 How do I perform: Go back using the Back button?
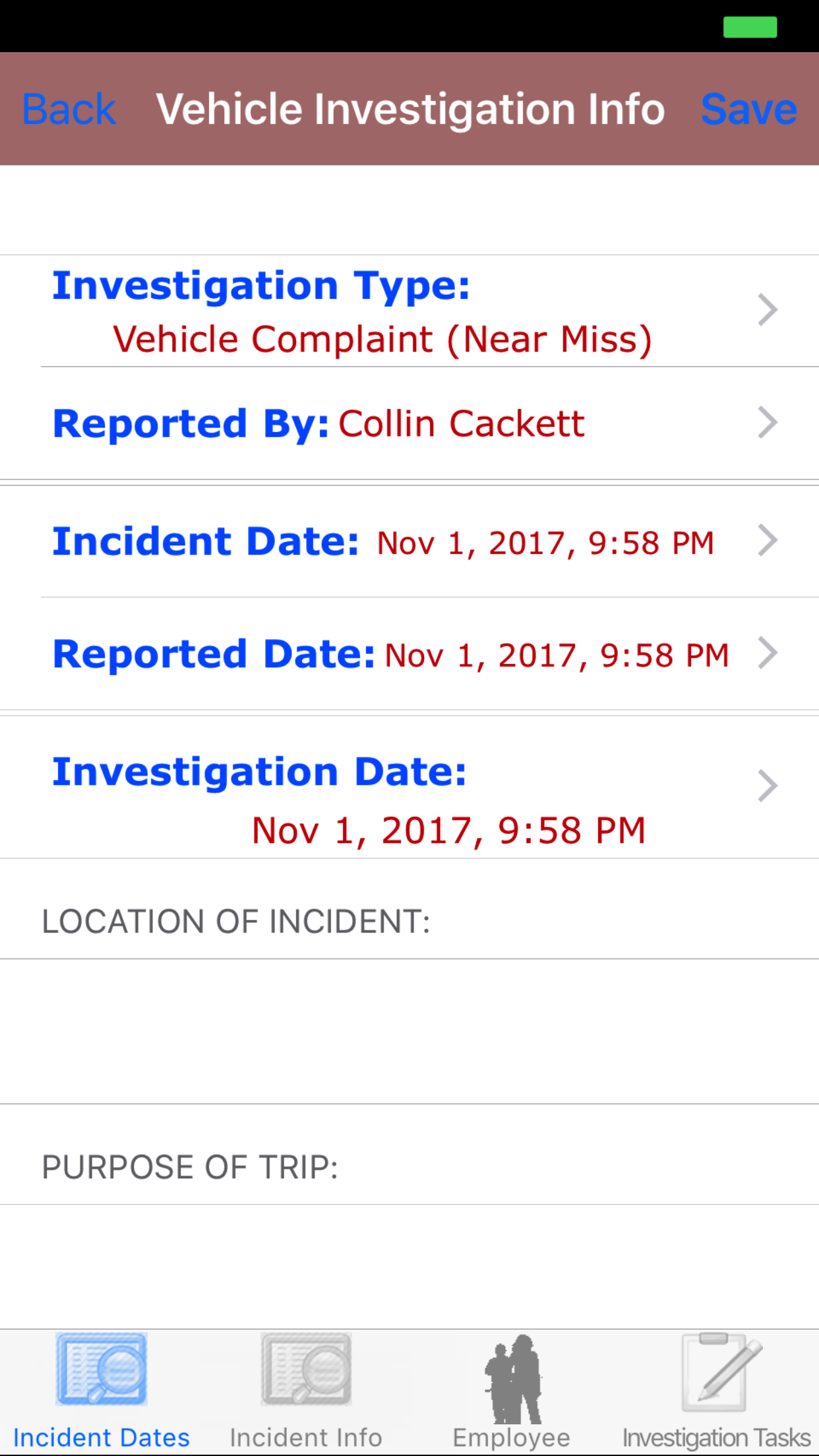click(69, 109)
